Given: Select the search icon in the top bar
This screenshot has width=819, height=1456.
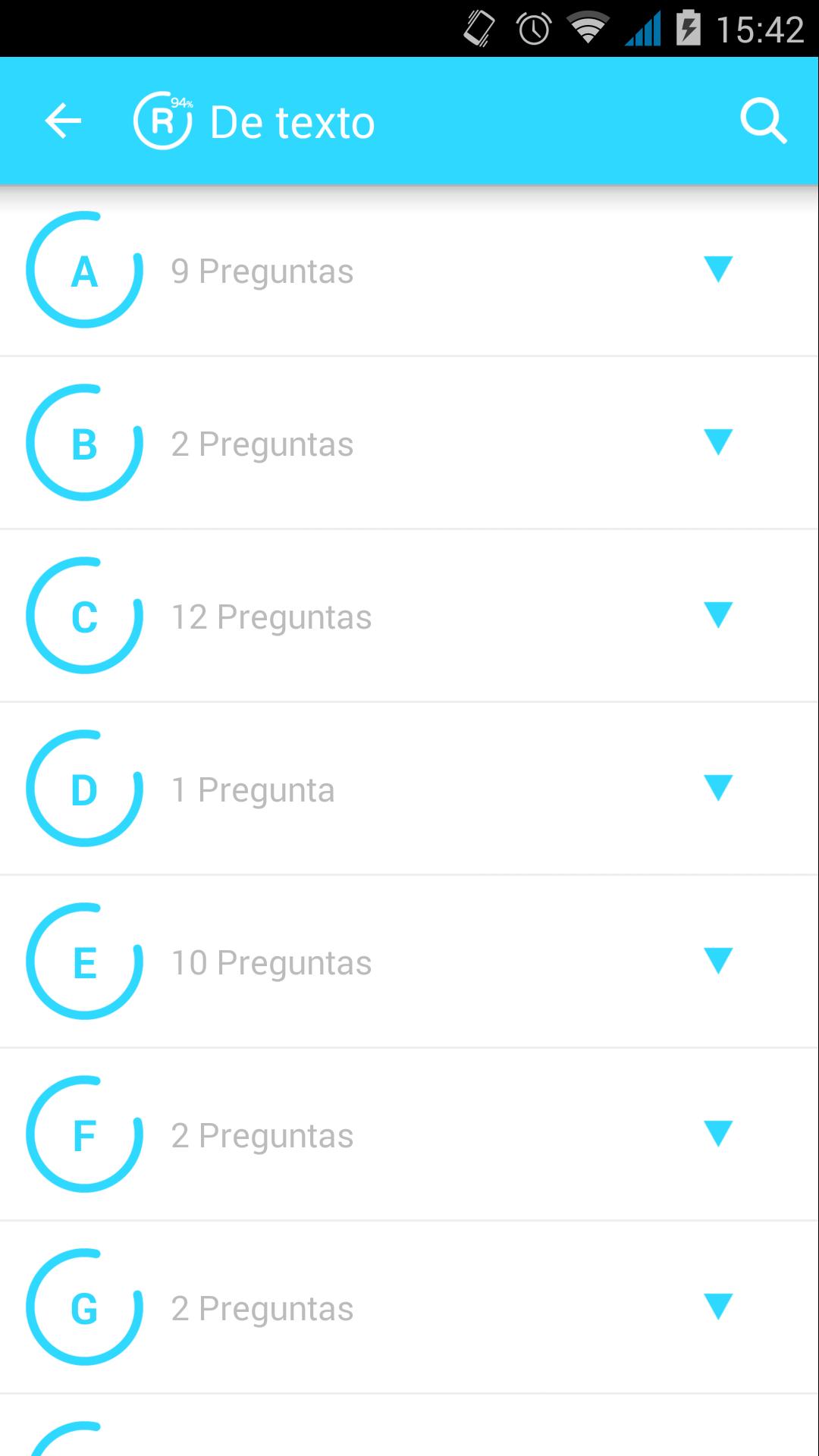Looking at the screenshot, I should (x=765, y=121).
